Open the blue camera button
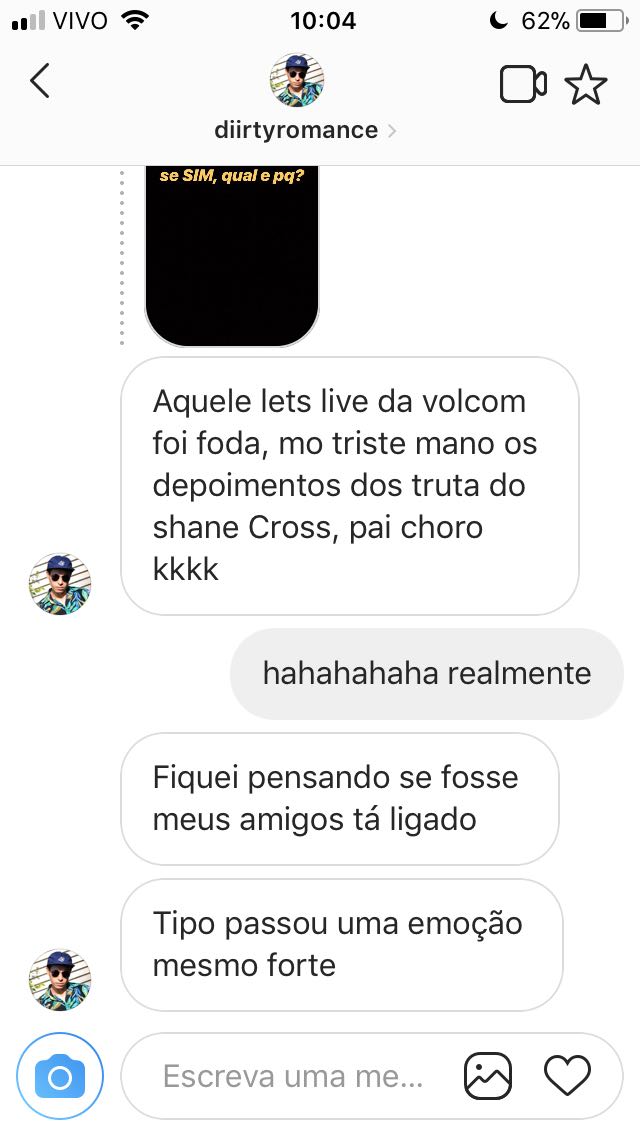Screen dimensions: 640x1136 point(60,1077)
